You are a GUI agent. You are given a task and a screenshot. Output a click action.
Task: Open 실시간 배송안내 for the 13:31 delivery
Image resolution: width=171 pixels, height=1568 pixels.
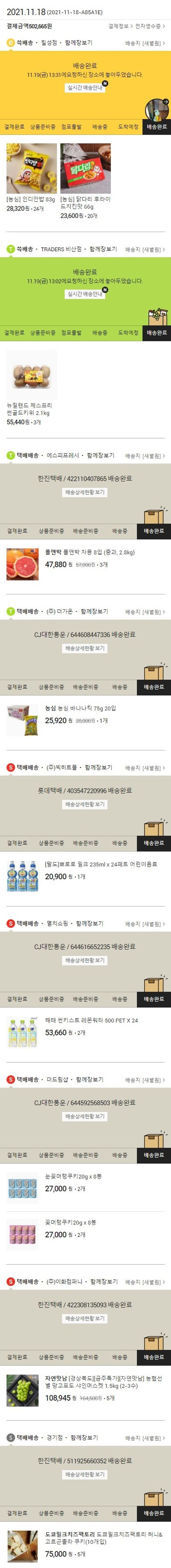pos(84,88)
